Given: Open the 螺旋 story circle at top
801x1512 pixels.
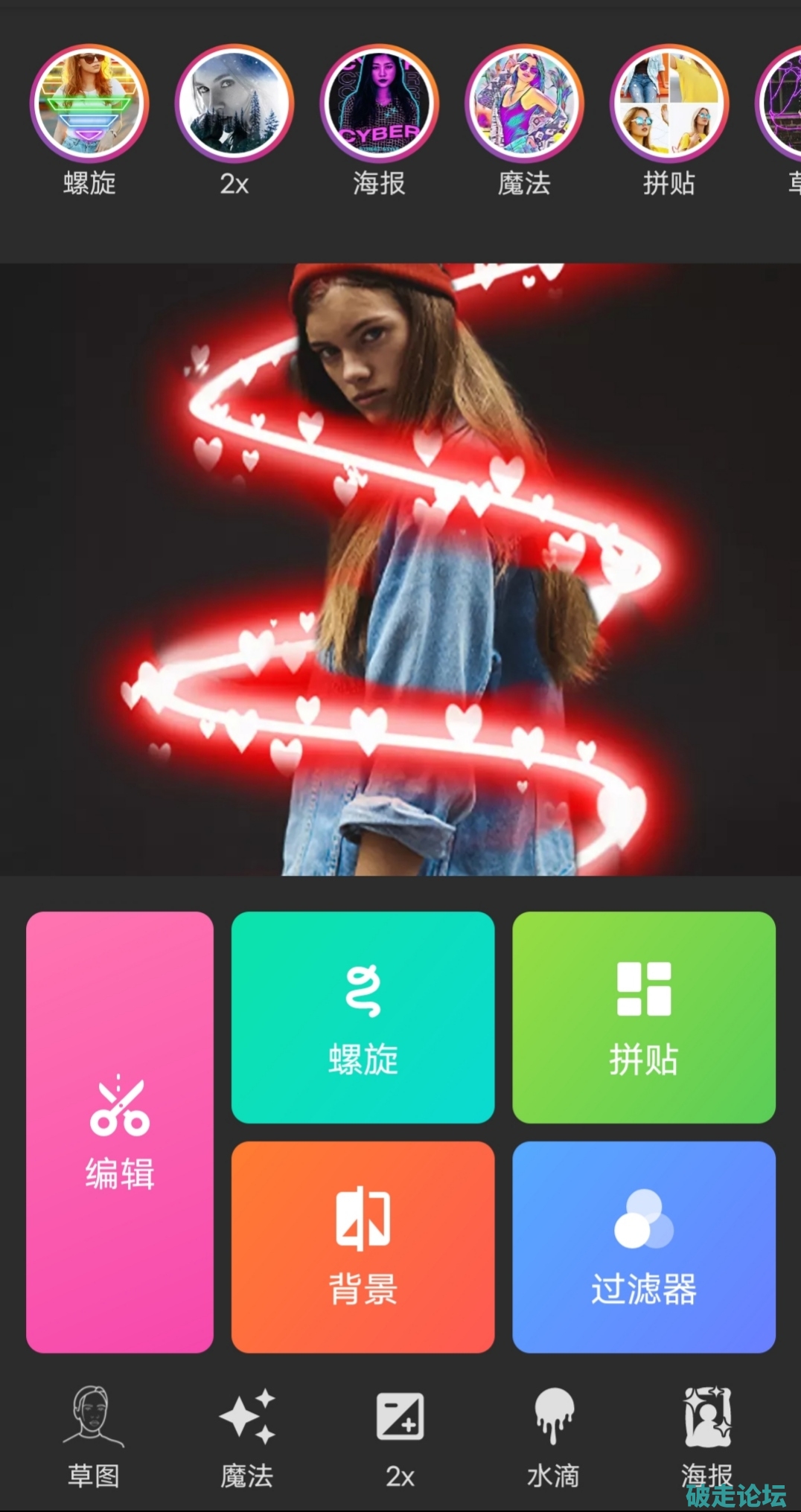Looking at the screenshot, I should [89, 103].
